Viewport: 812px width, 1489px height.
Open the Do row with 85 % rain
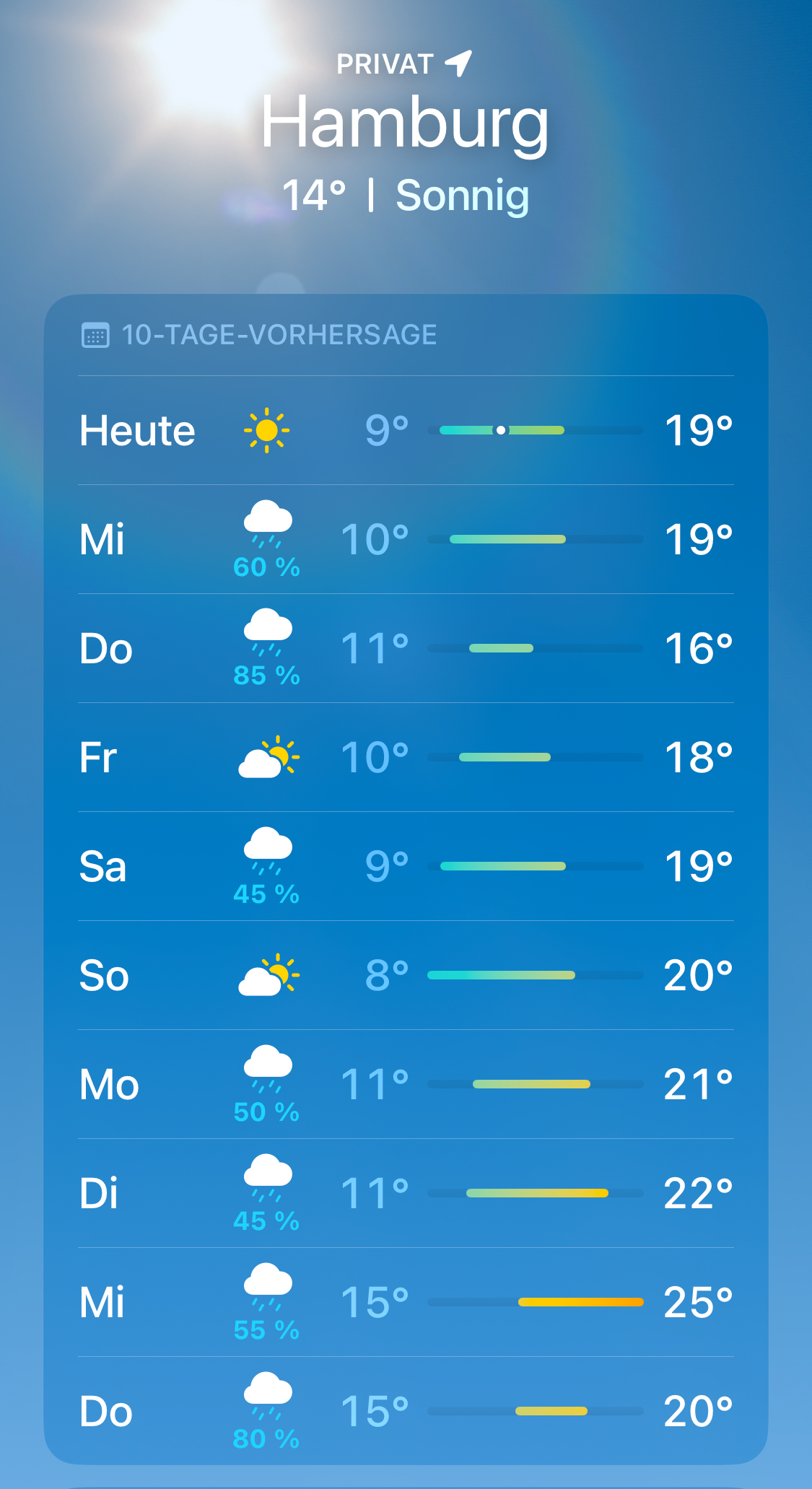(406, 648)
